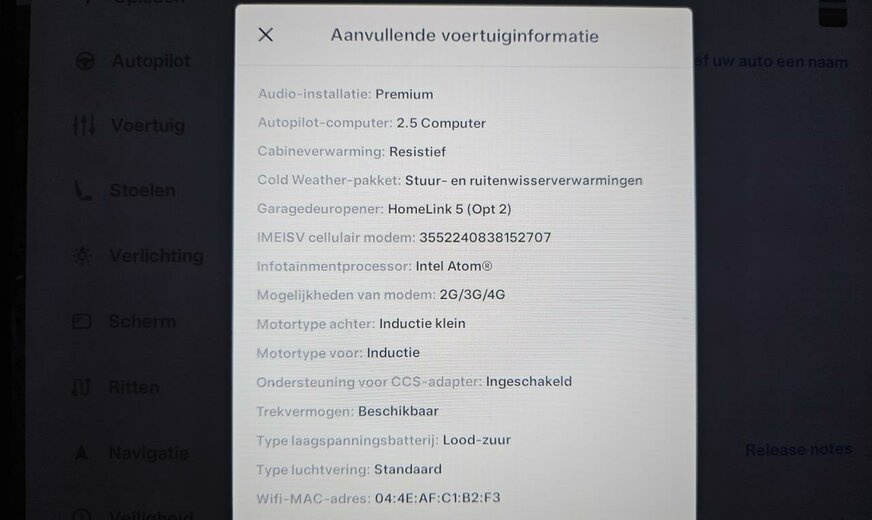Show the Scherm settings
This screenshot has width=872, height=520.
coord(142,322)
